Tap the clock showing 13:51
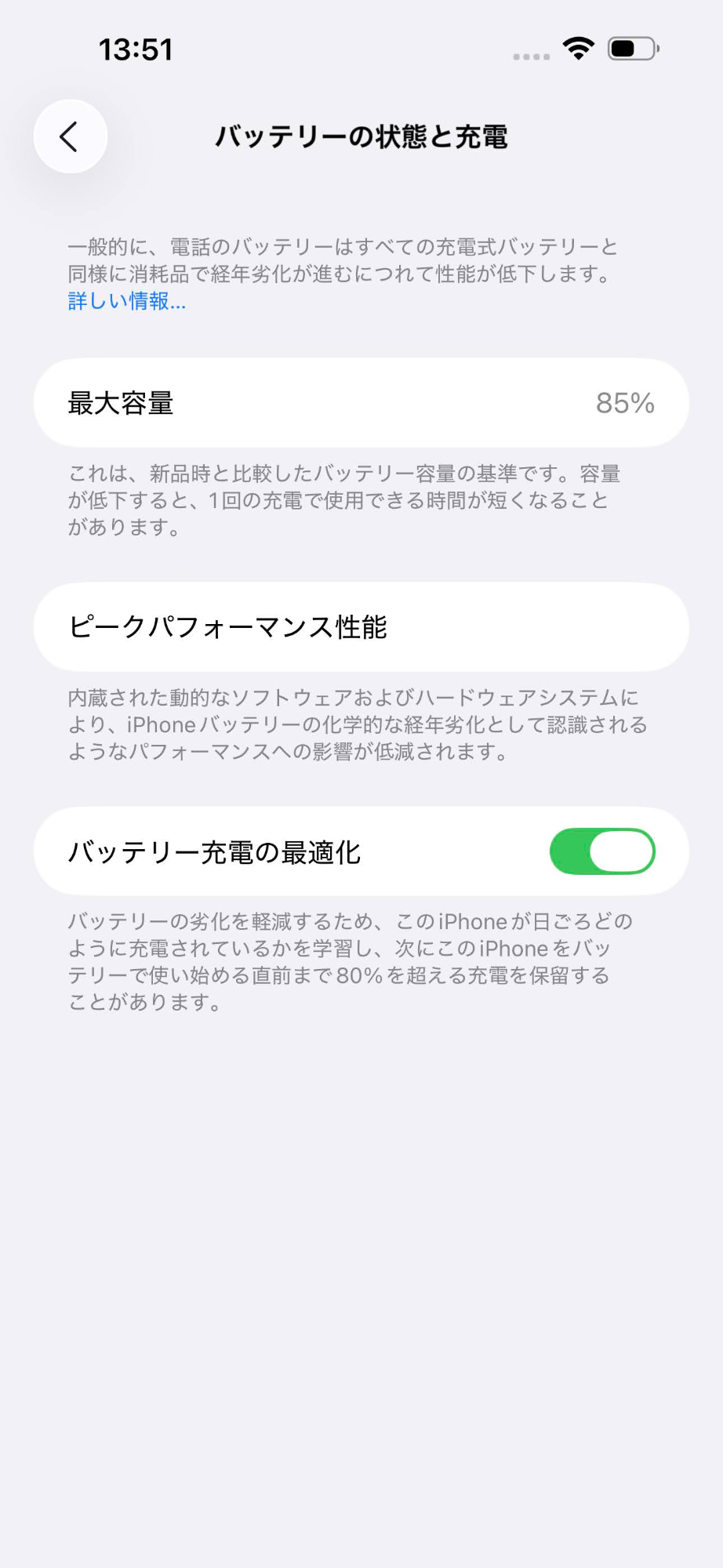723x1568 pixels. pos(133,49)
